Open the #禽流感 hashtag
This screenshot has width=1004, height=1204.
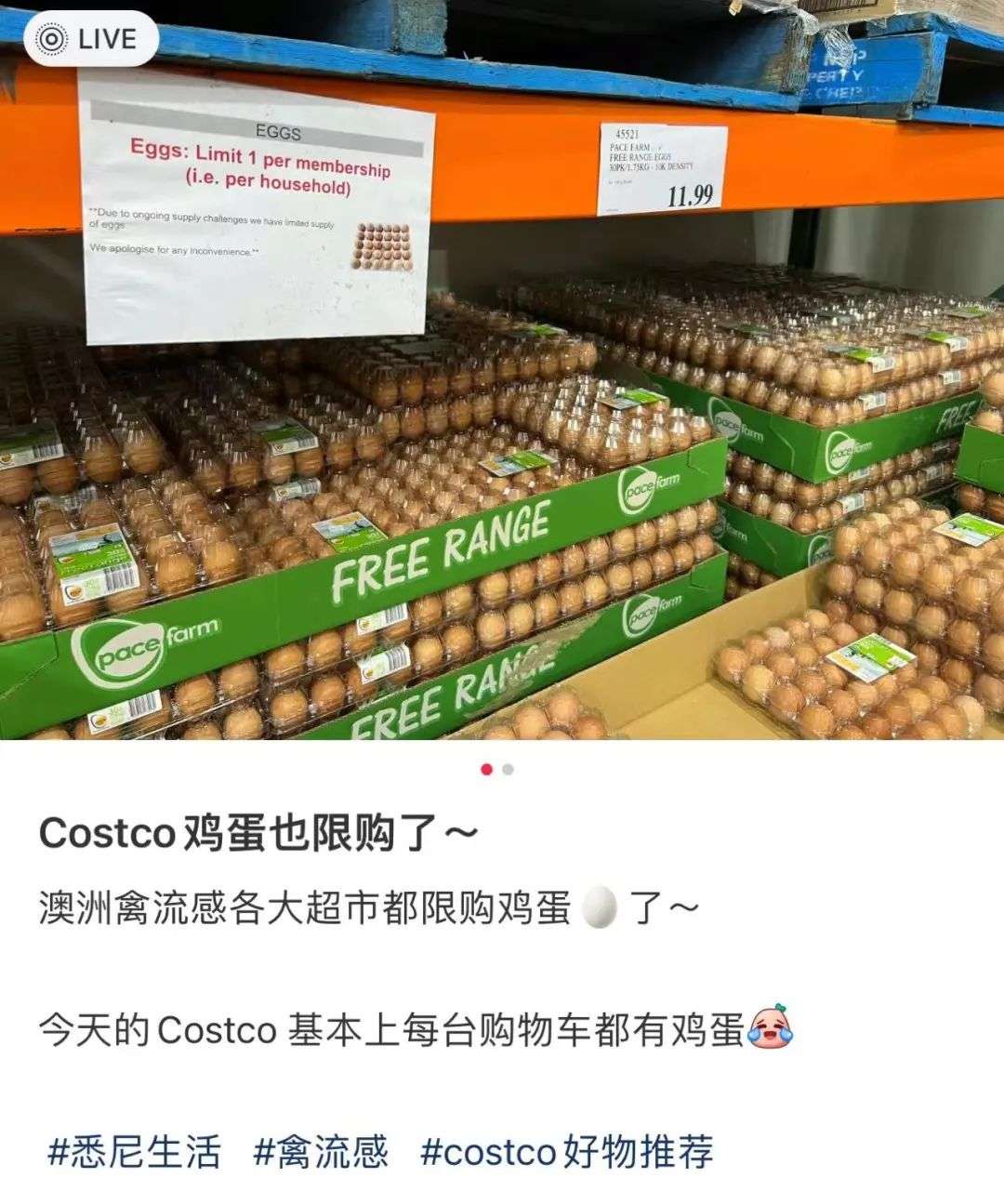click(321, 1152)
